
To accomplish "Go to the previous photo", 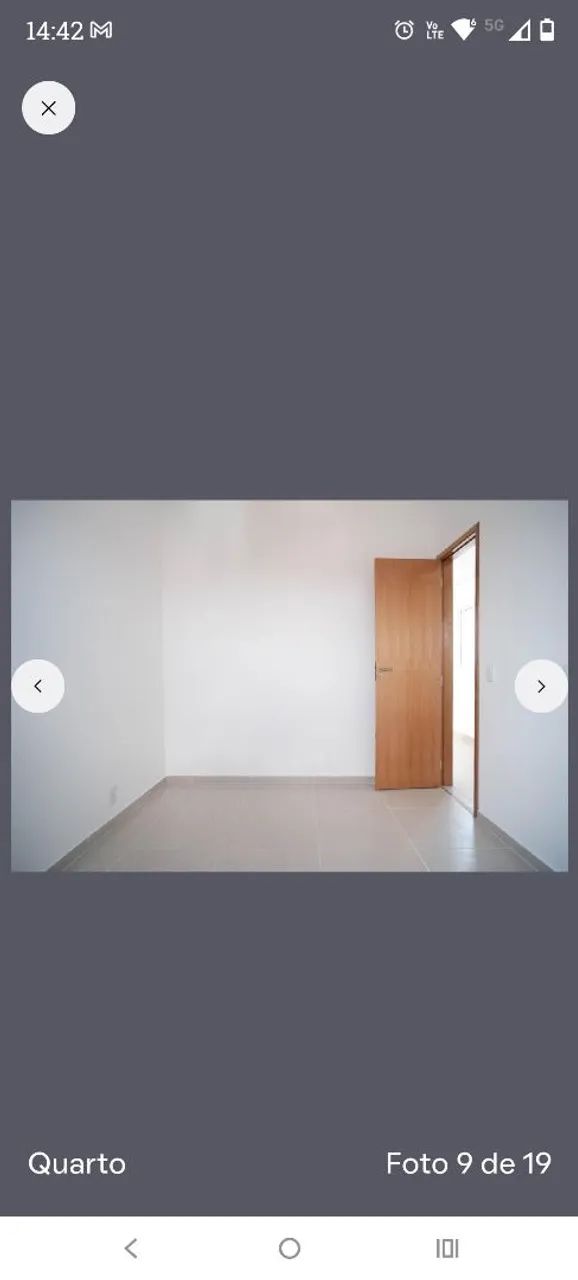I will click(x=38, y=686).
